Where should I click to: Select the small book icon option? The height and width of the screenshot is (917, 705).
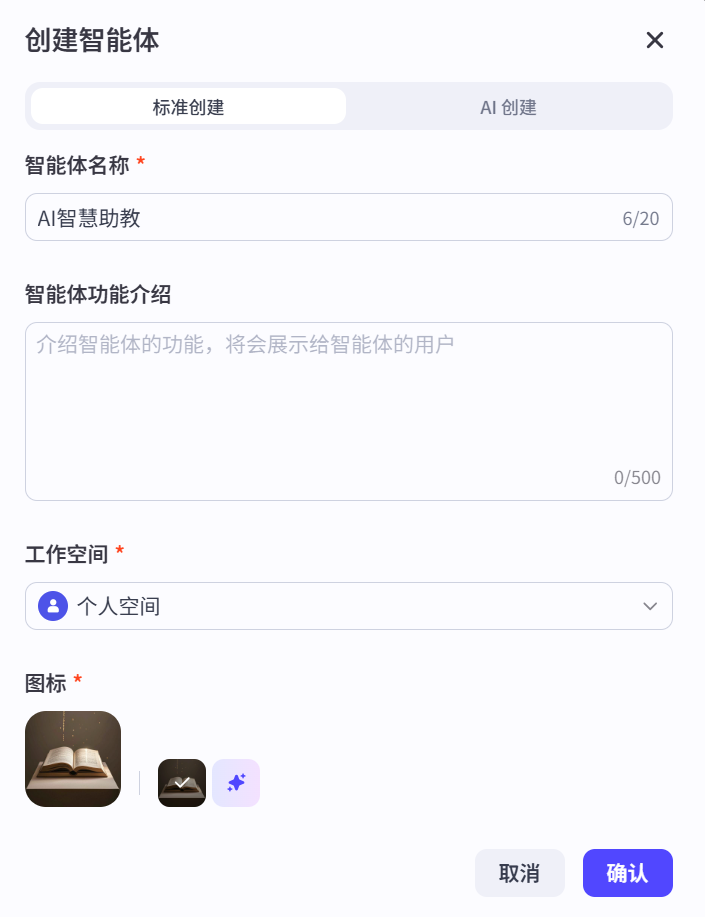point(182,783)
